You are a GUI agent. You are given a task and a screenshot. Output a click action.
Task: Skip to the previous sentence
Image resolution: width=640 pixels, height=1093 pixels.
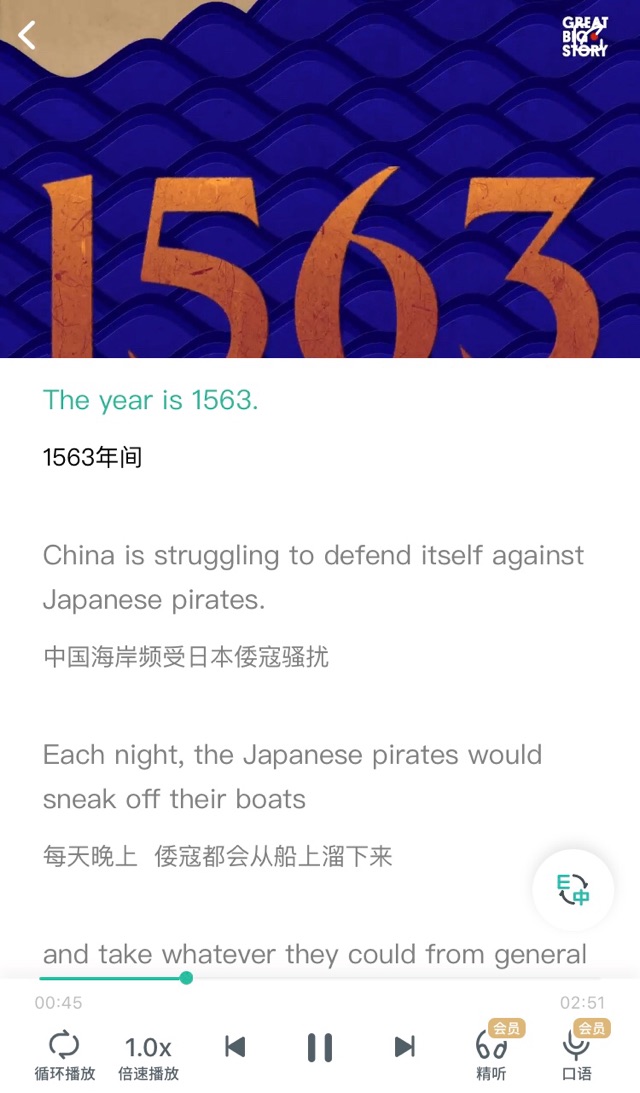click(x=235, y=1047)
